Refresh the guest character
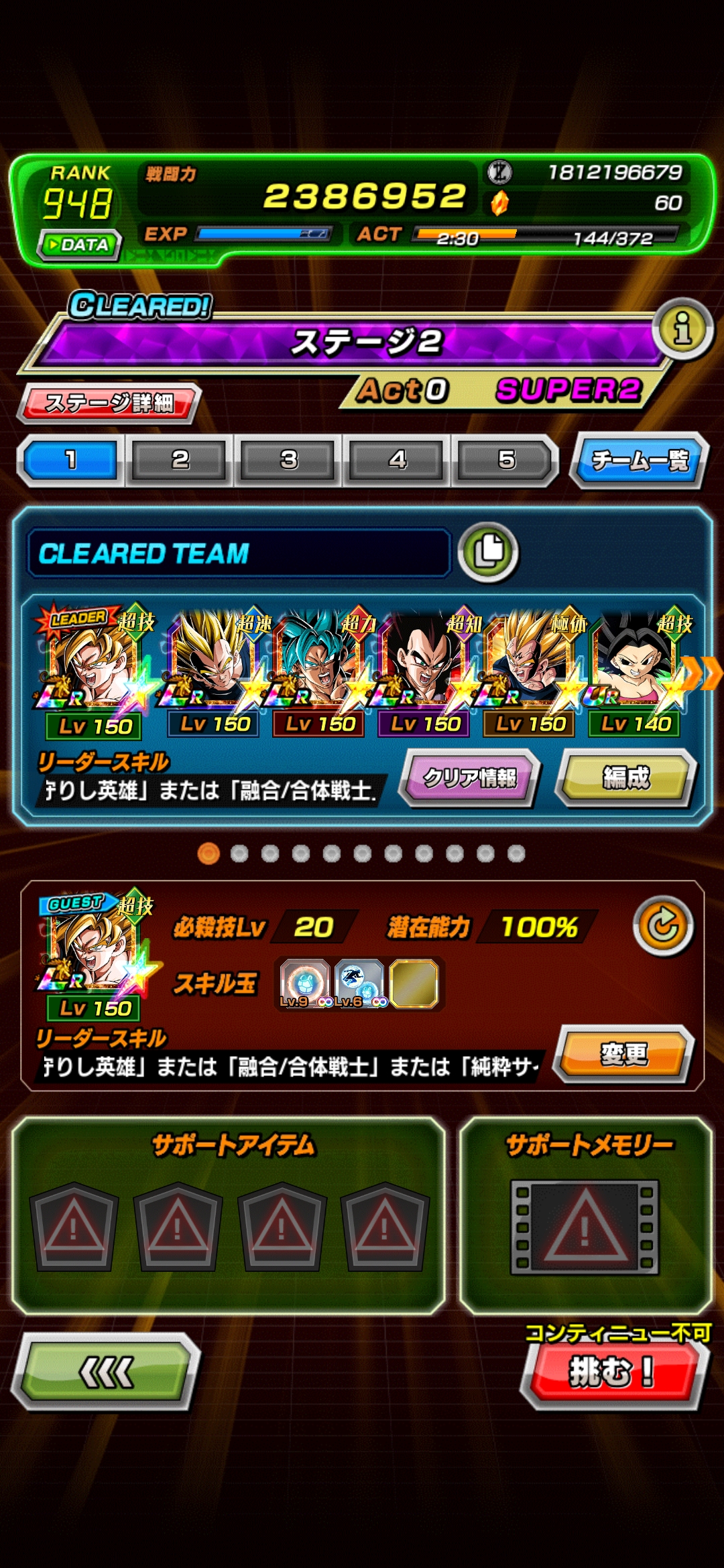This screenshot has width=724, height=1568. pos(663,926)
